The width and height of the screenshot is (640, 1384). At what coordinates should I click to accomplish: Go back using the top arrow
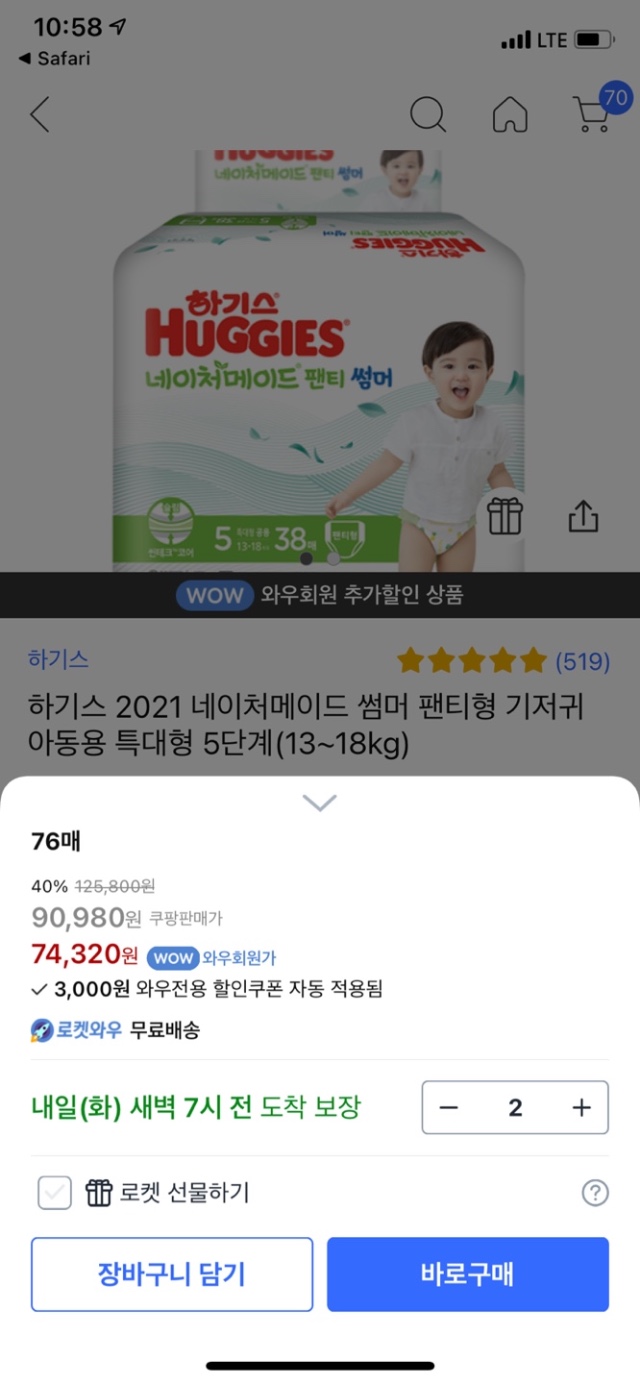point(39,115)
